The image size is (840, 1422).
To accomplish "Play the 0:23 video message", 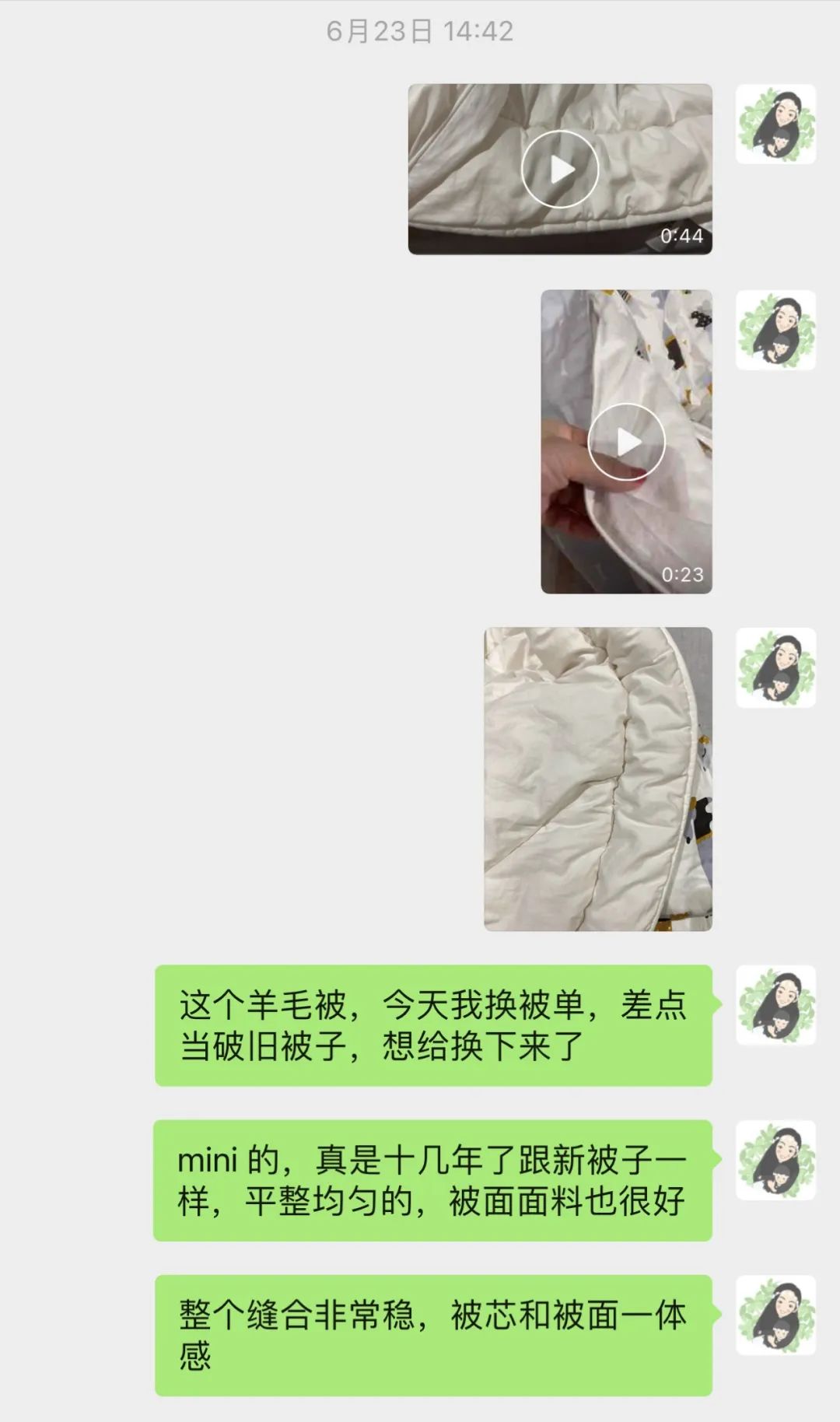I will click(626, 442).
